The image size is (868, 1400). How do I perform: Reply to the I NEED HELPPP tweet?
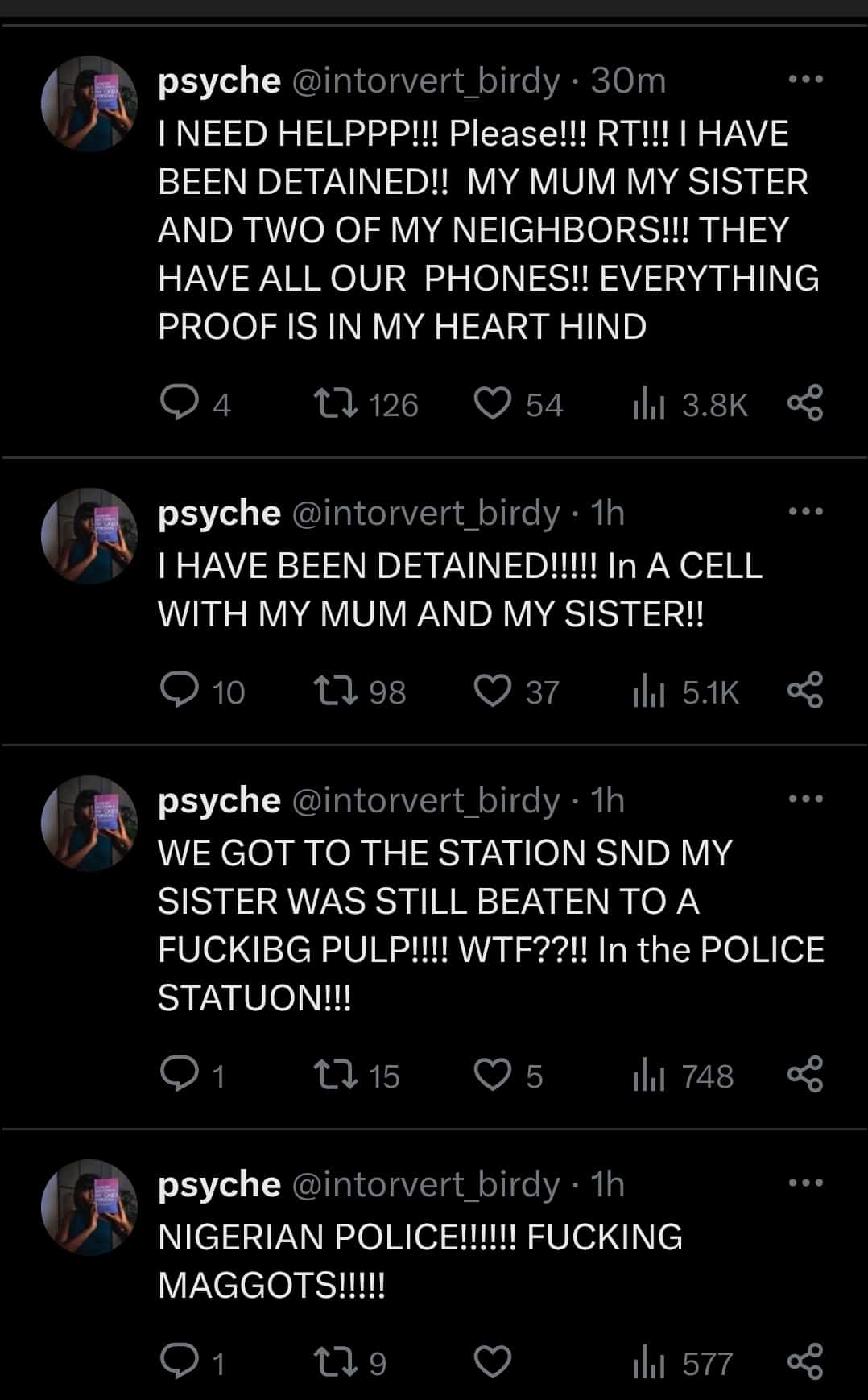pyautogui.click(x=179, y=403)
